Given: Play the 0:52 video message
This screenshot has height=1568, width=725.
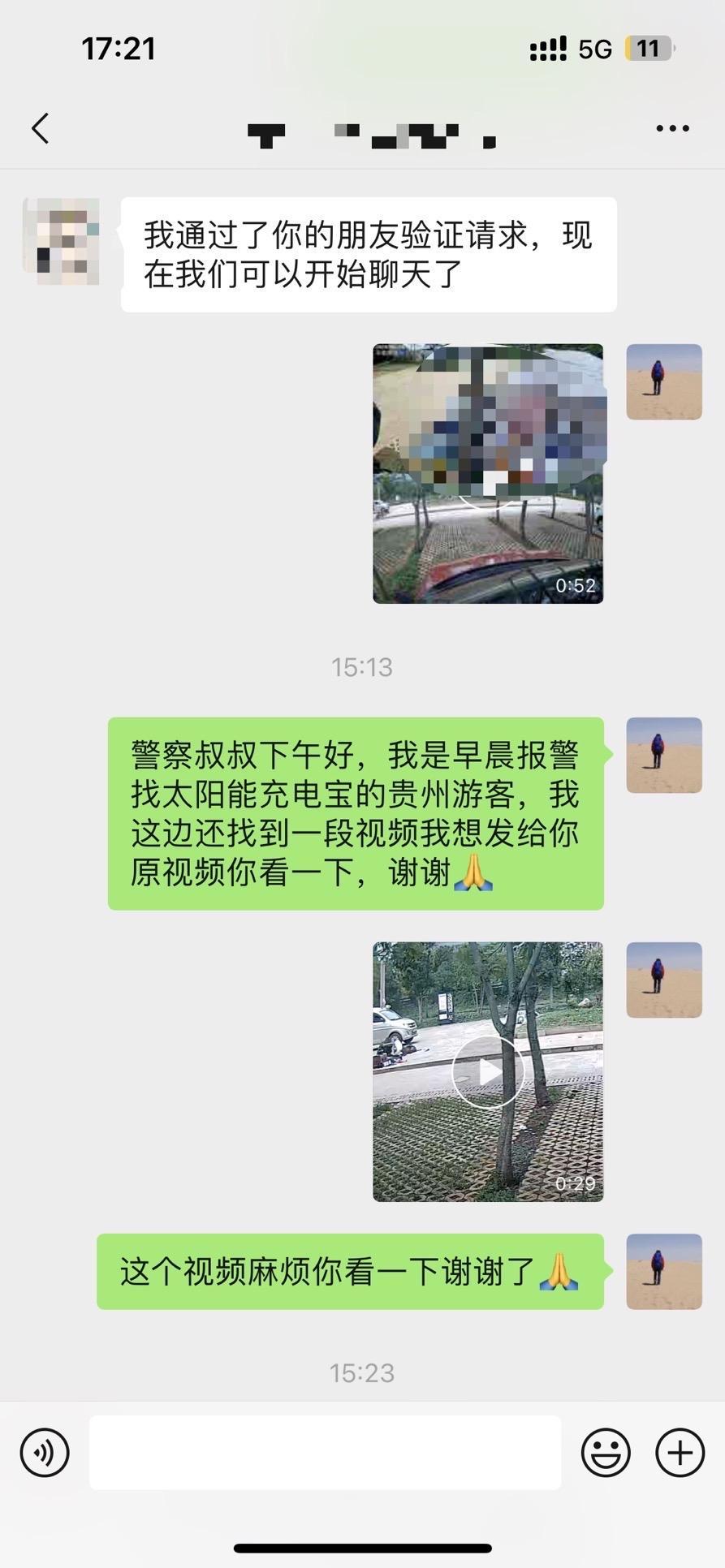Looking at the screenshot, I should [488, 474].
